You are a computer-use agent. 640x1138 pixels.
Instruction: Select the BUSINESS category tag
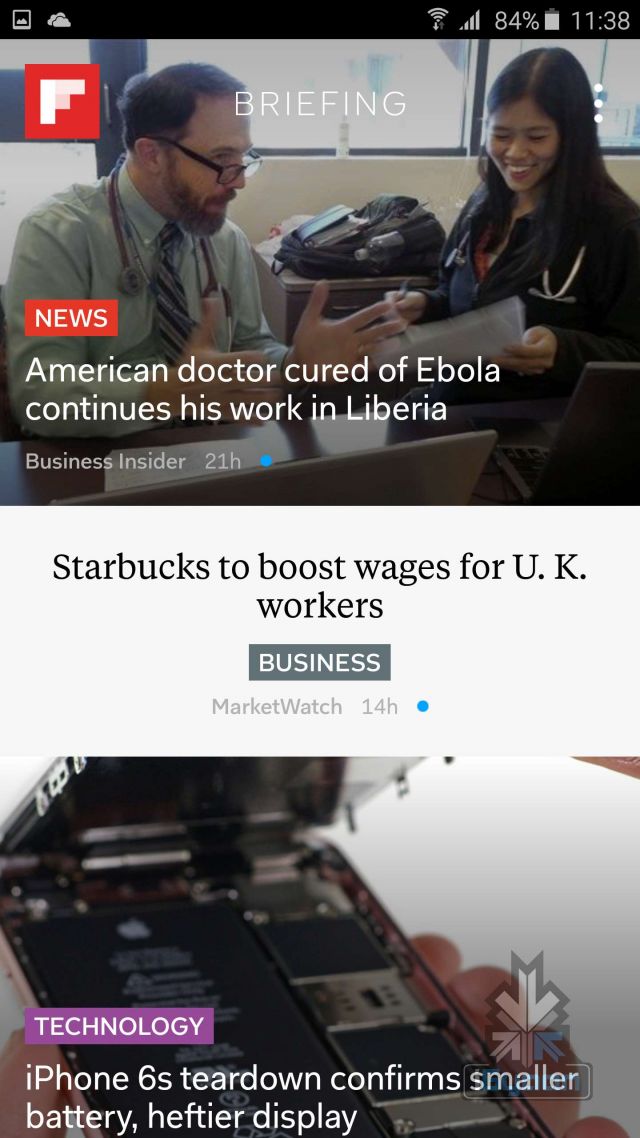[x=319, y=662]
